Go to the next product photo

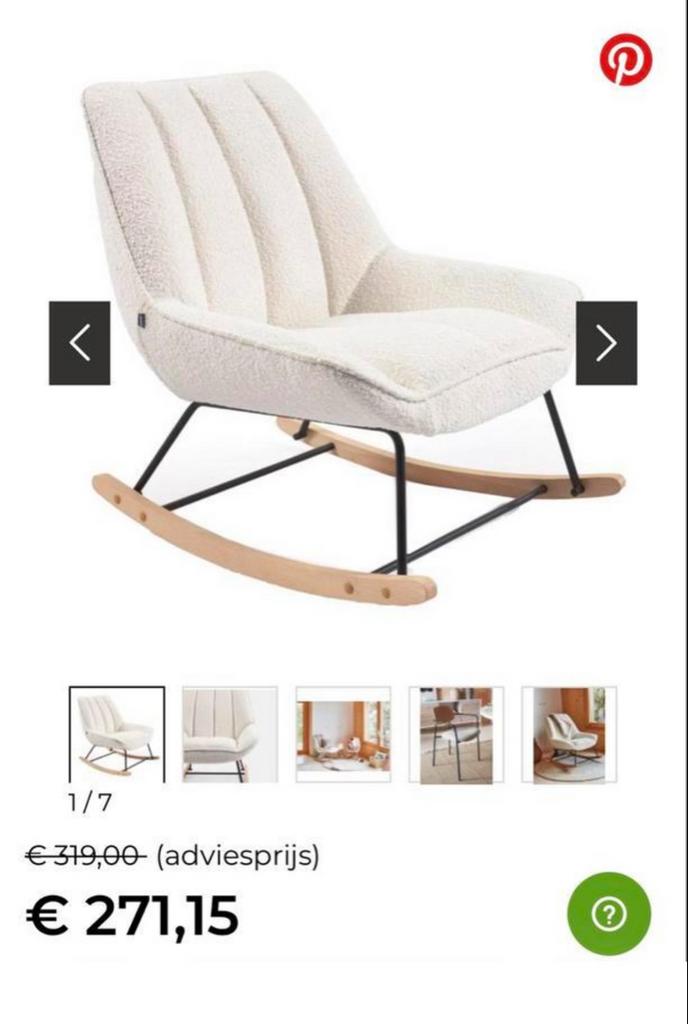(606, 343)
